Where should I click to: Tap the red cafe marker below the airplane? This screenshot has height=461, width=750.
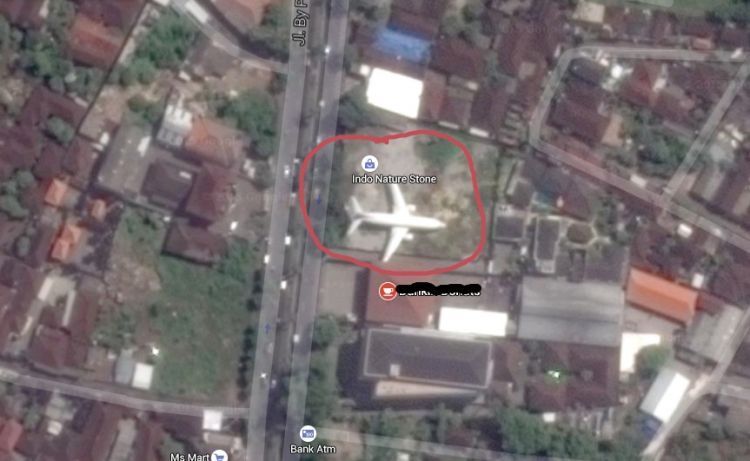(386, 291)
